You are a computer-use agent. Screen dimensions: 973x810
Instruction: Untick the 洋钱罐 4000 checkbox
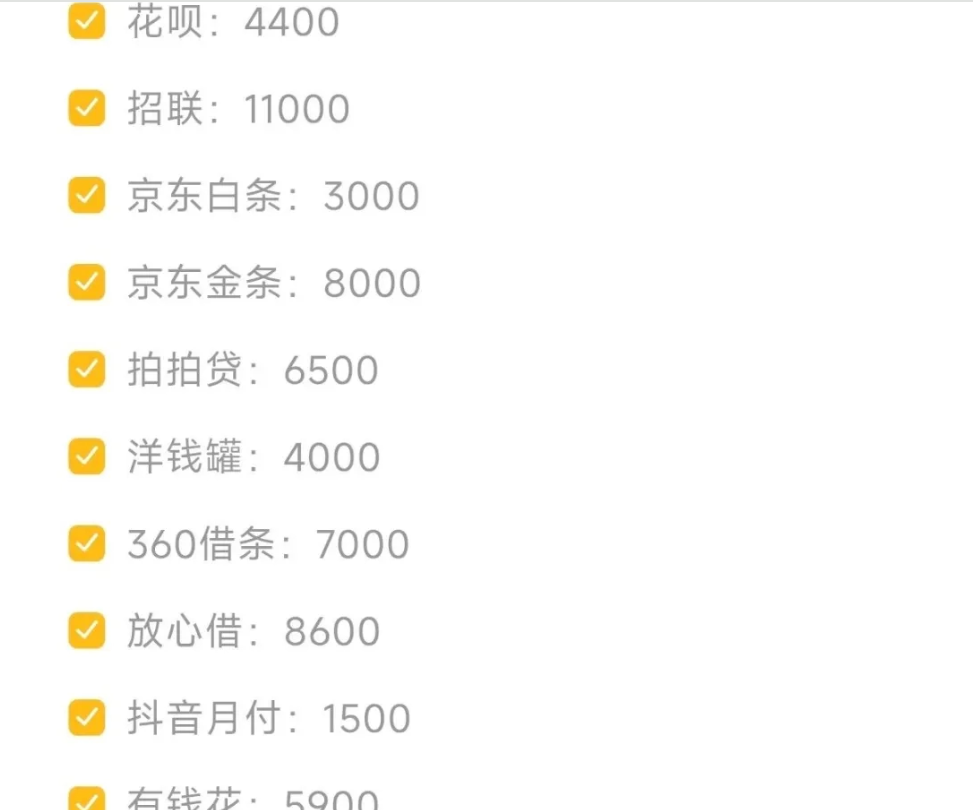(86, 457)
